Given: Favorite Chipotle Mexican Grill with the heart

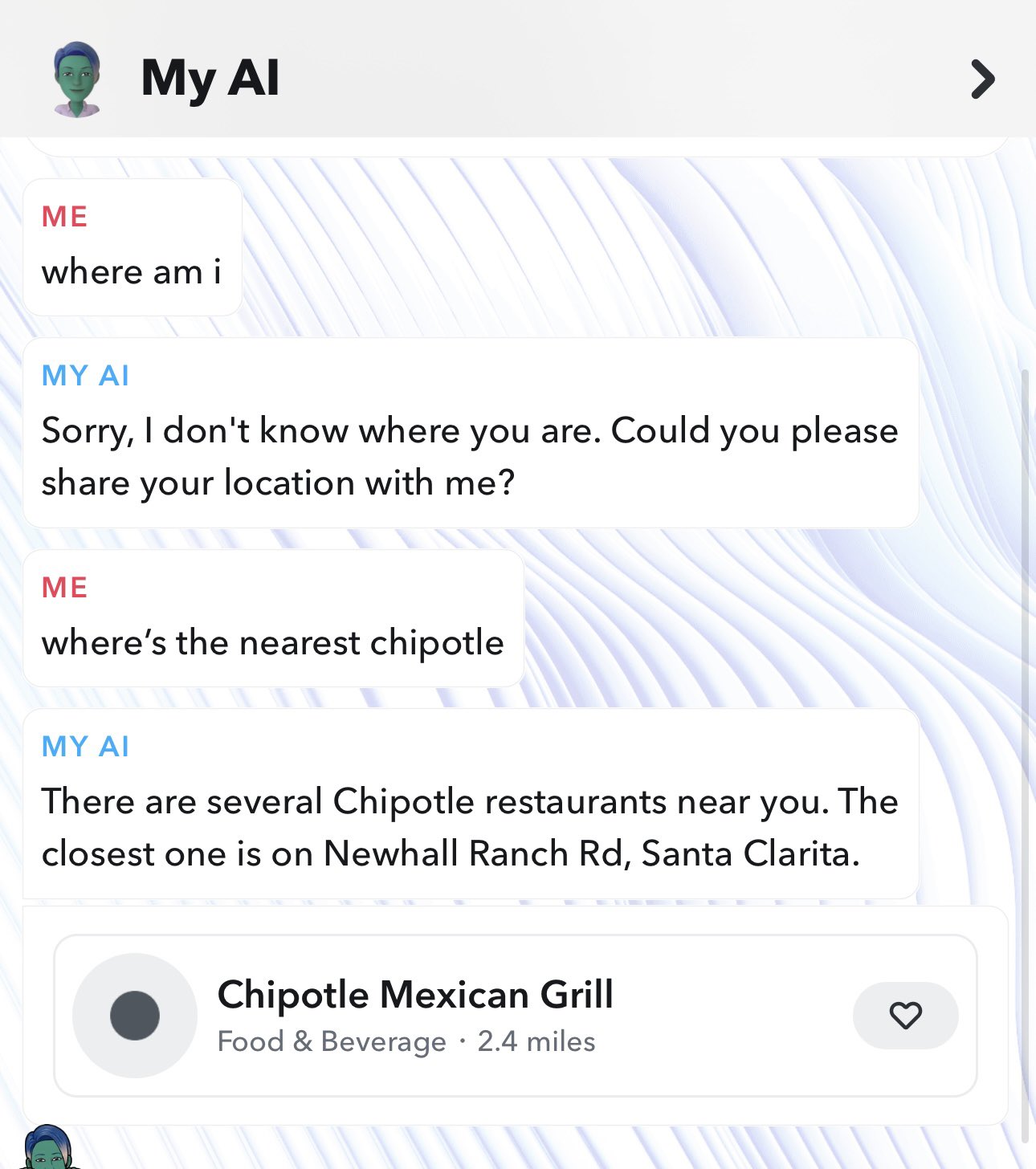Looking at the screenshot, I should click(905, 1016).
